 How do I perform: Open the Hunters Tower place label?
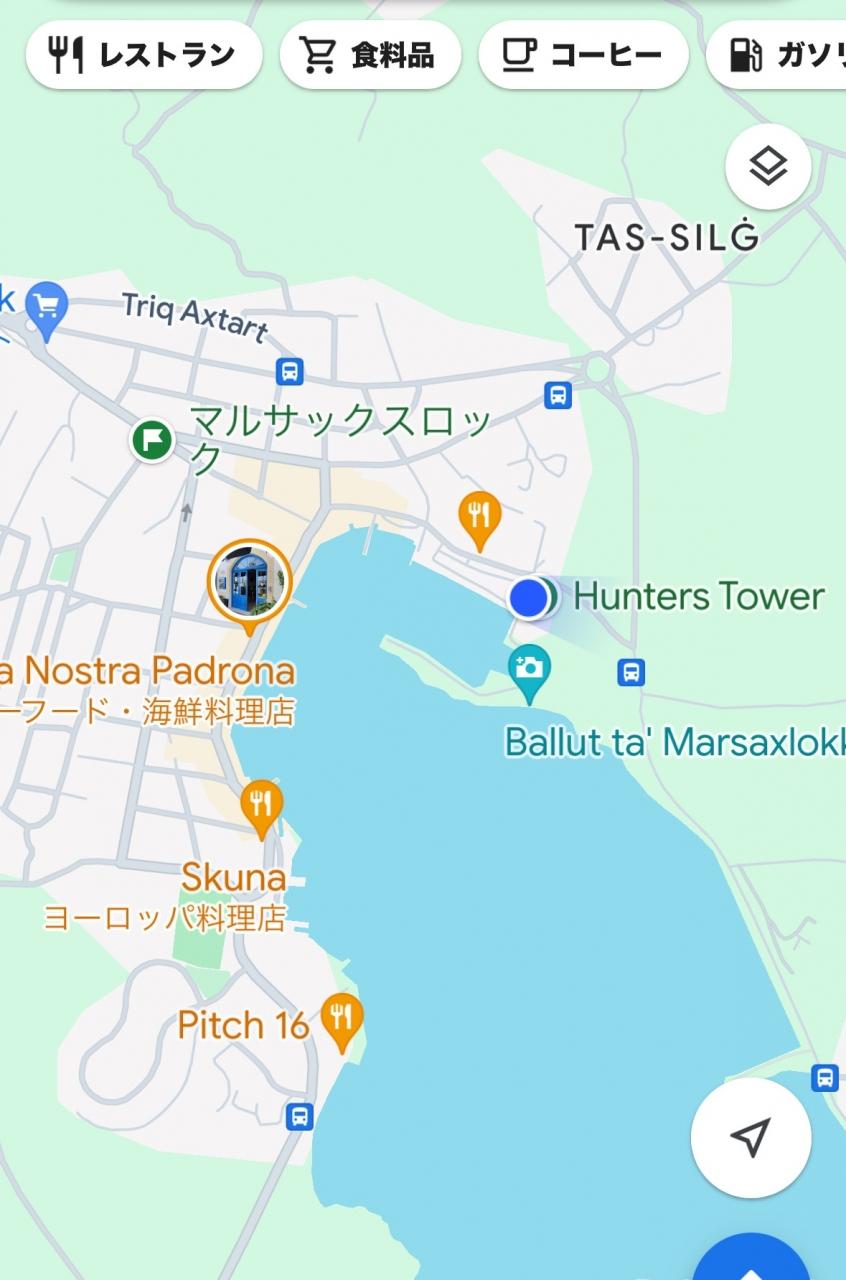click(x=698, y=597)
